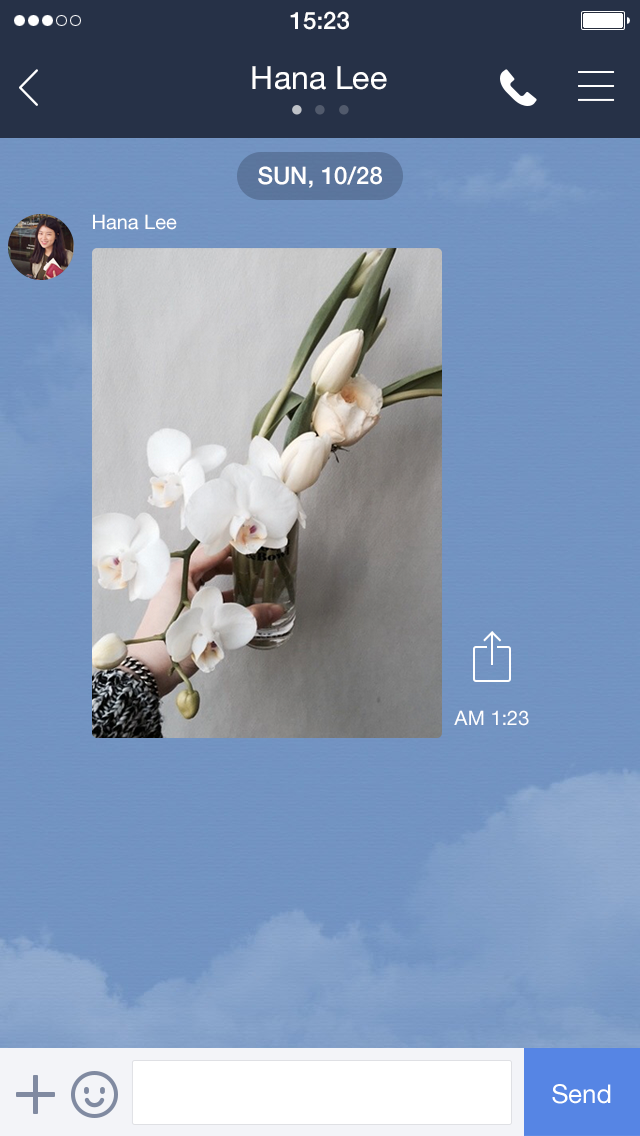The width and height of the screenshot is (640, 1136).
Task: Start a voice call with Hana Lee
Action: point(517,88)
